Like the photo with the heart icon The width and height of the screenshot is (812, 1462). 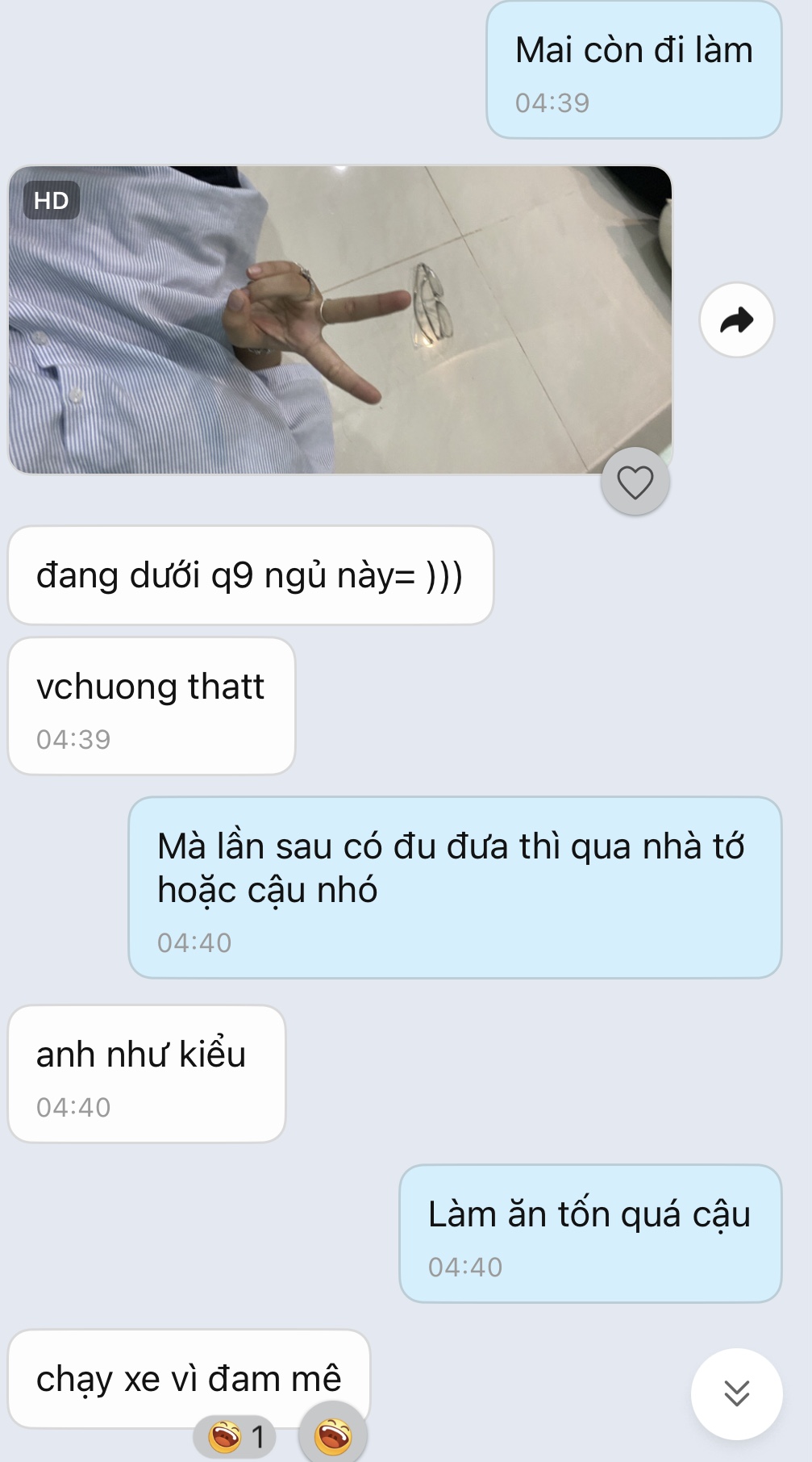(x=635, y=482)
